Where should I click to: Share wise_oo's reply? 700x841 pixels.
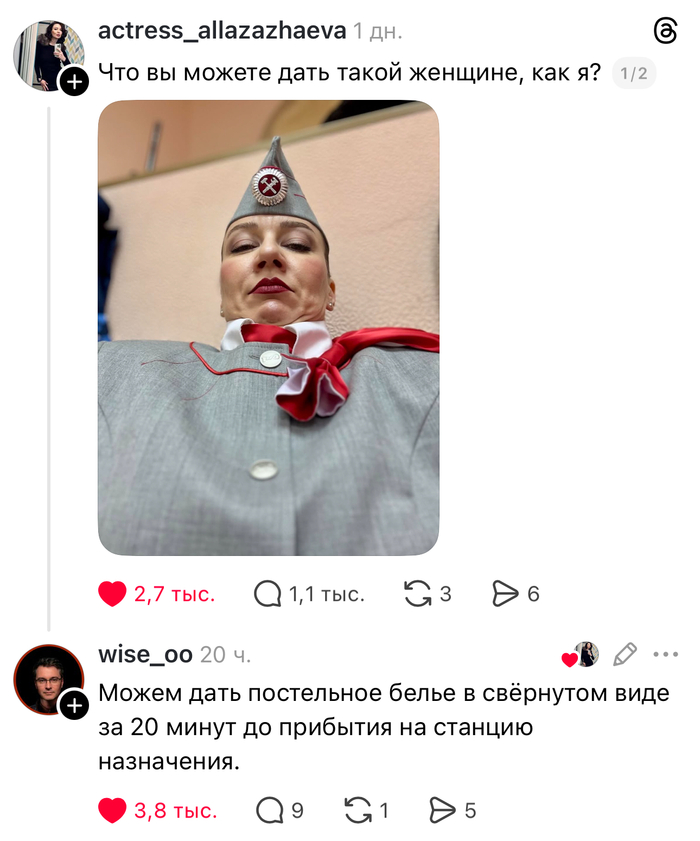pos(442,810)
